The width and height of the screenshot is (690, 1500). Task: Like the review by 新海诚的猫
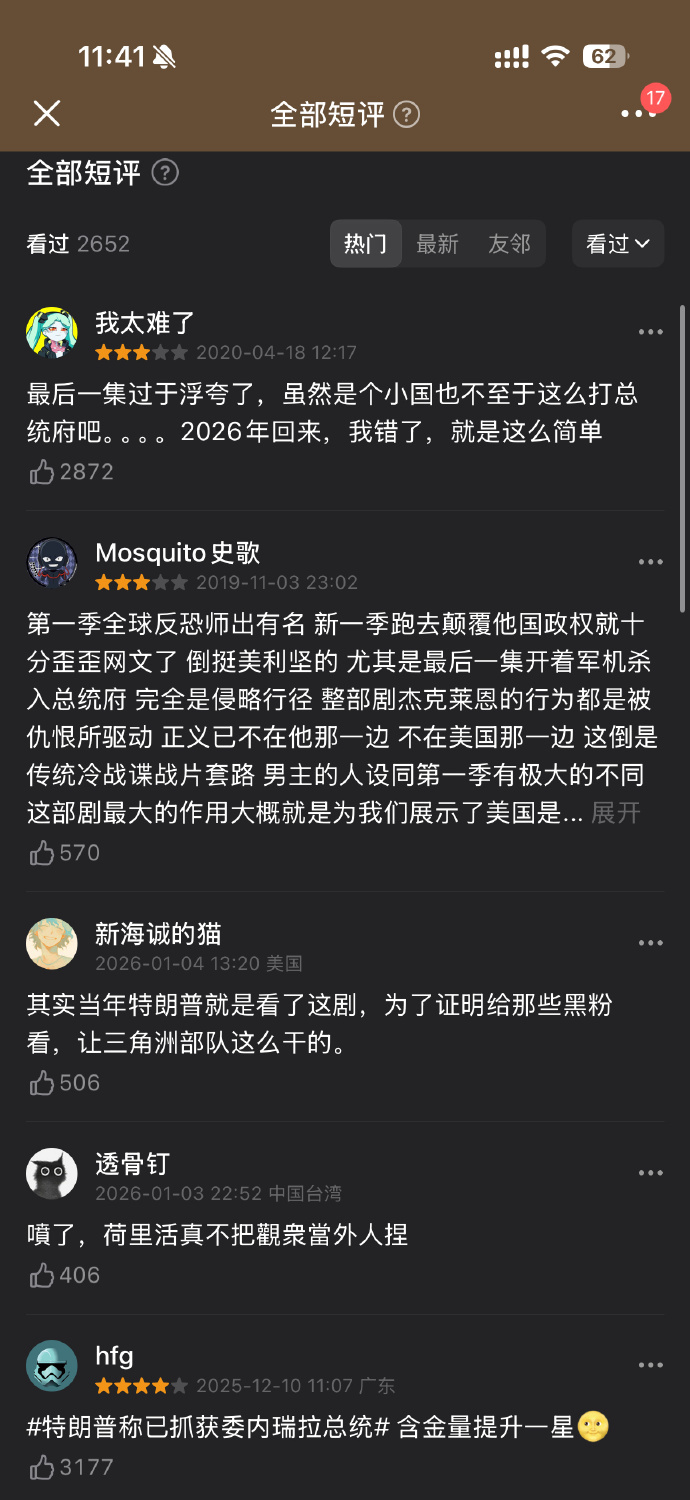[42, 1083]
